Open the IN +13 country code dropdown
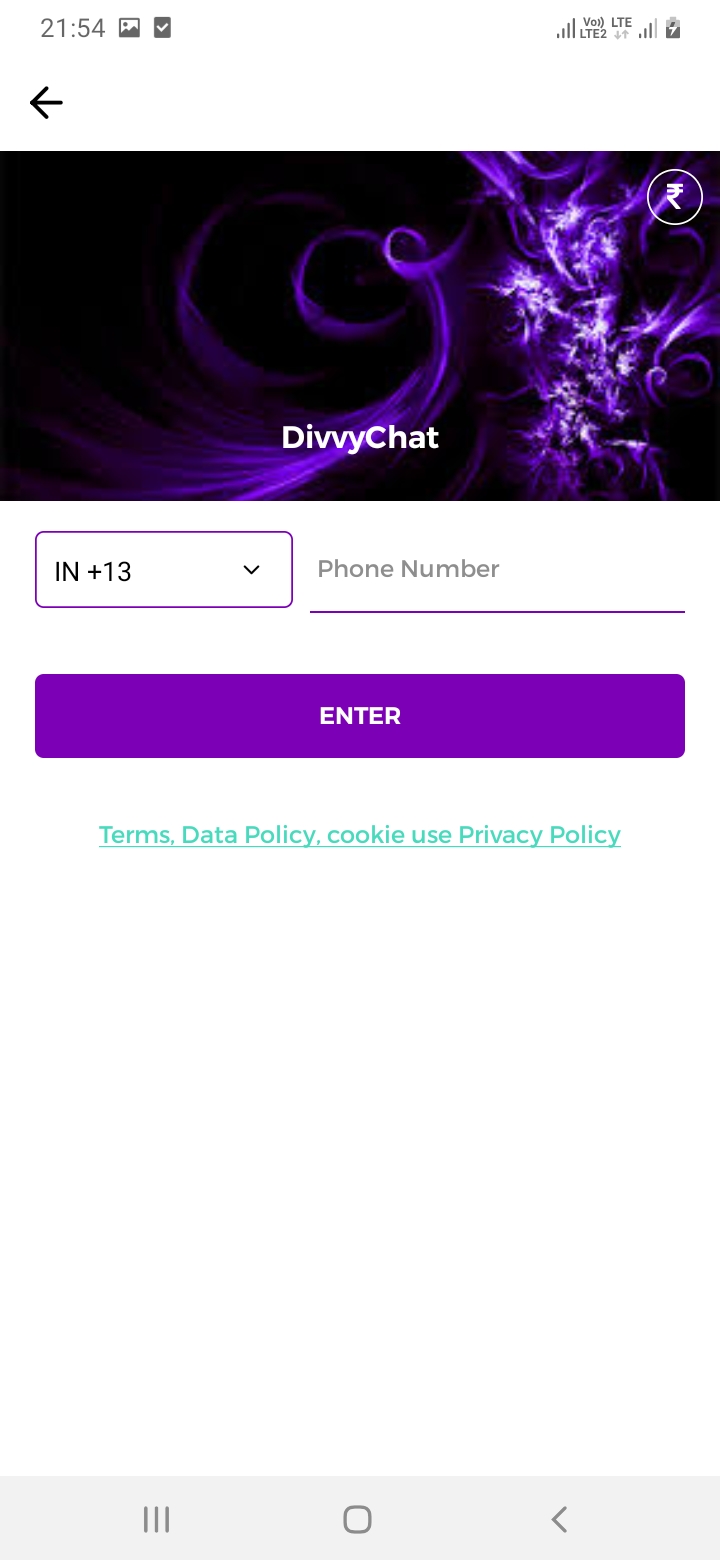Viewport: 720px width, 1560px height. point(164,570)
